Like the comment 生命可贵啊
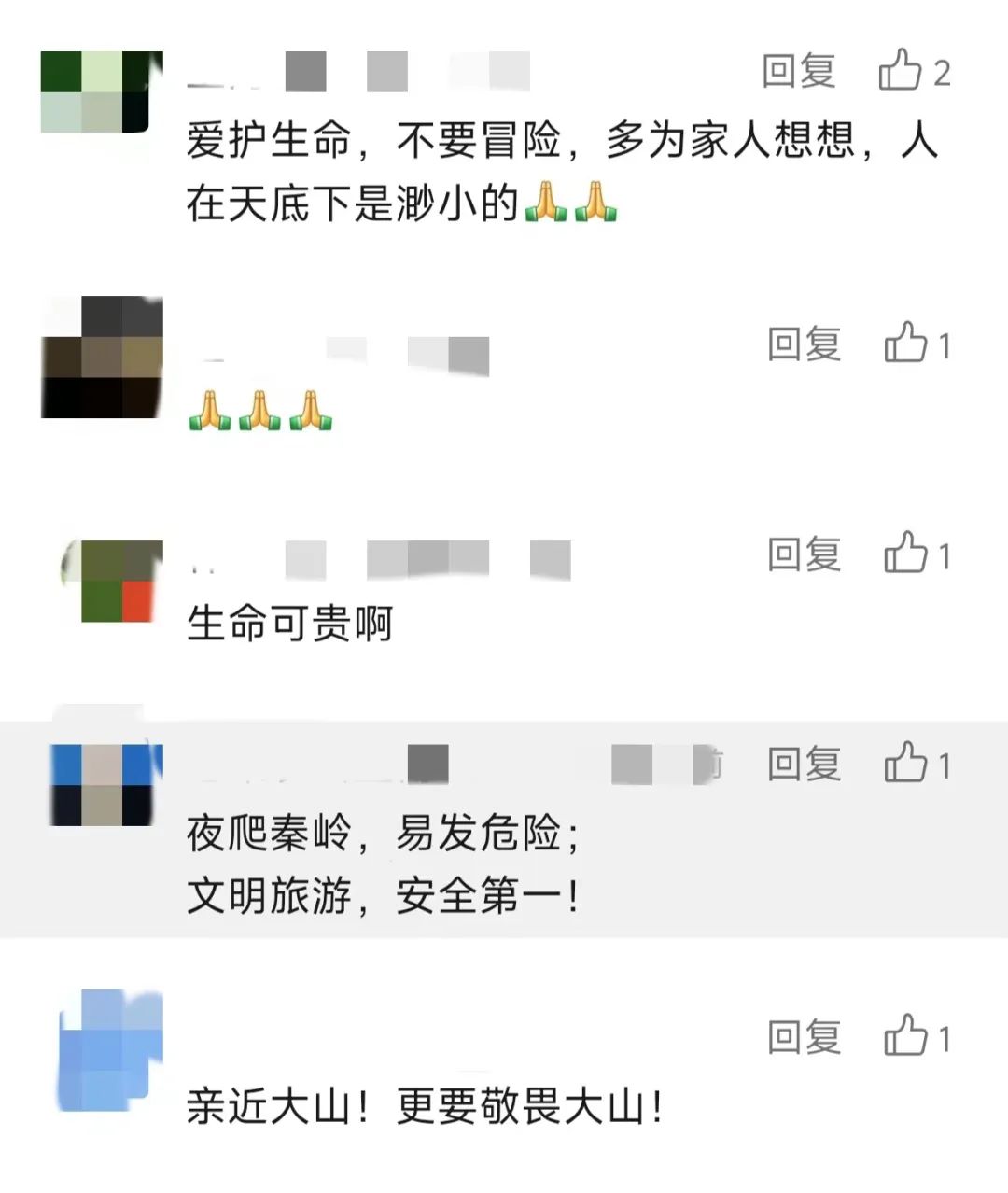The height and width of the screenshot is (1193, 1008). click(x=905, y=554)
